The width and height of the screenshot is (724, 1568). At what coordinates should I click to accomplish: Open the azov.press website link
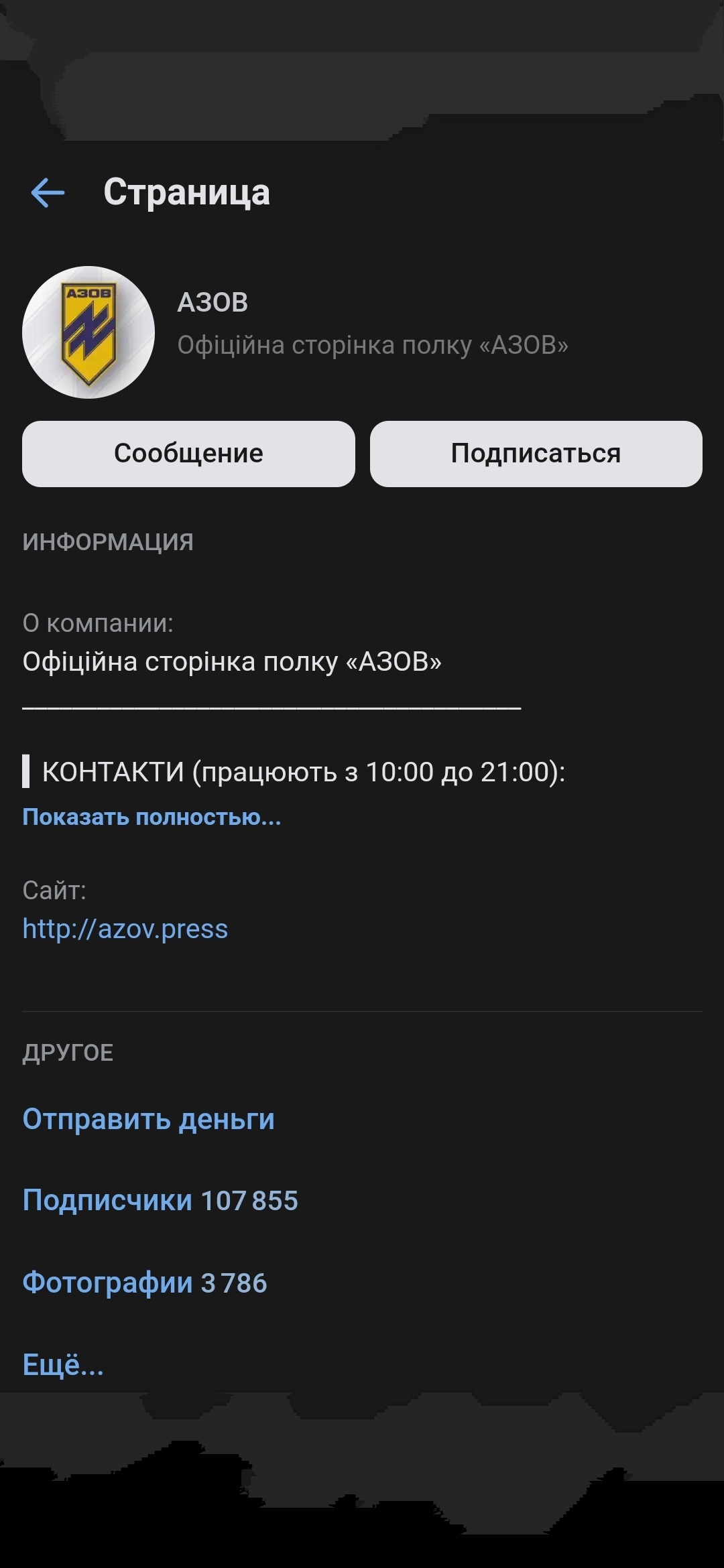[125, 929]
